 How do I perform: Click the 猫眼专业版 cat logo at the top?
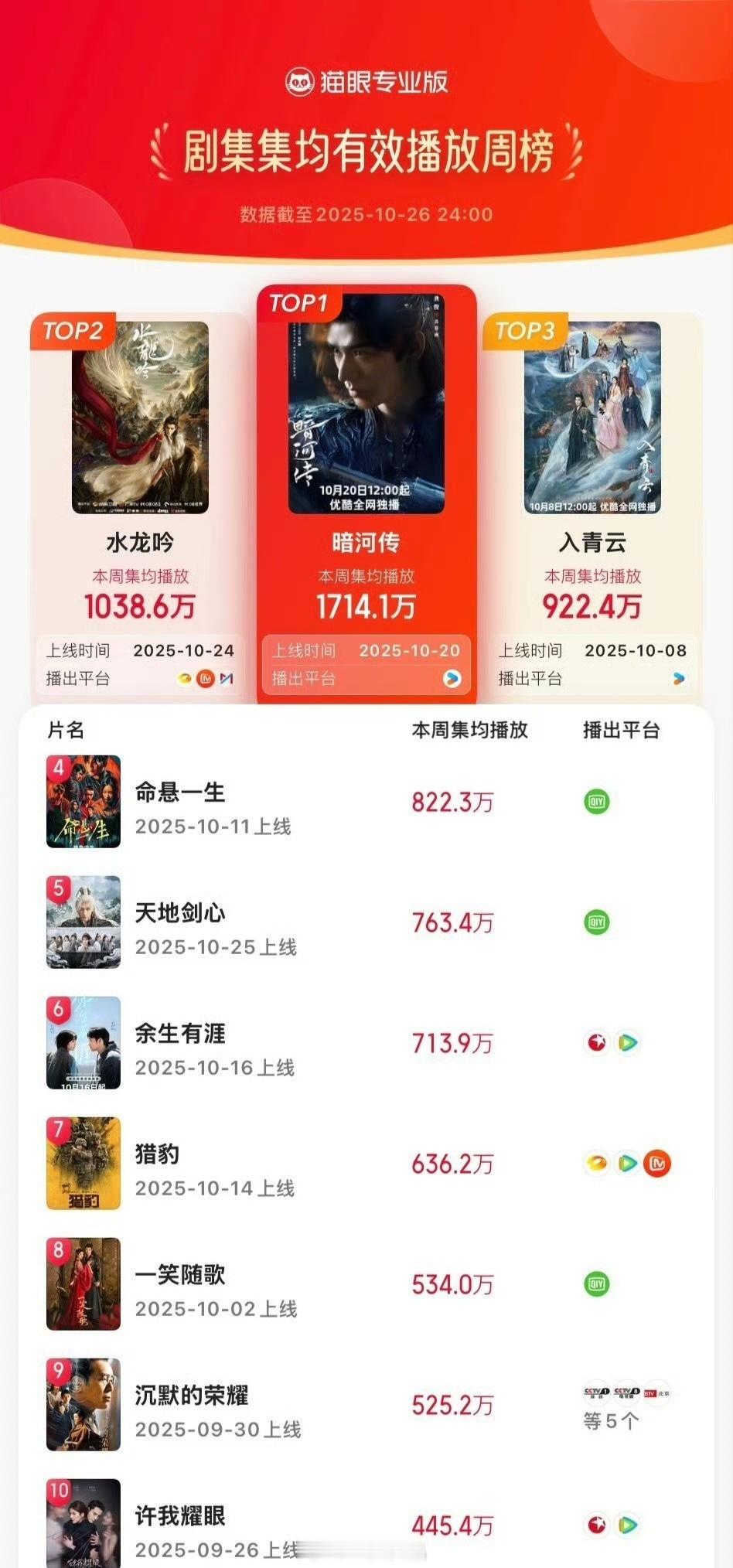point(301,80)
